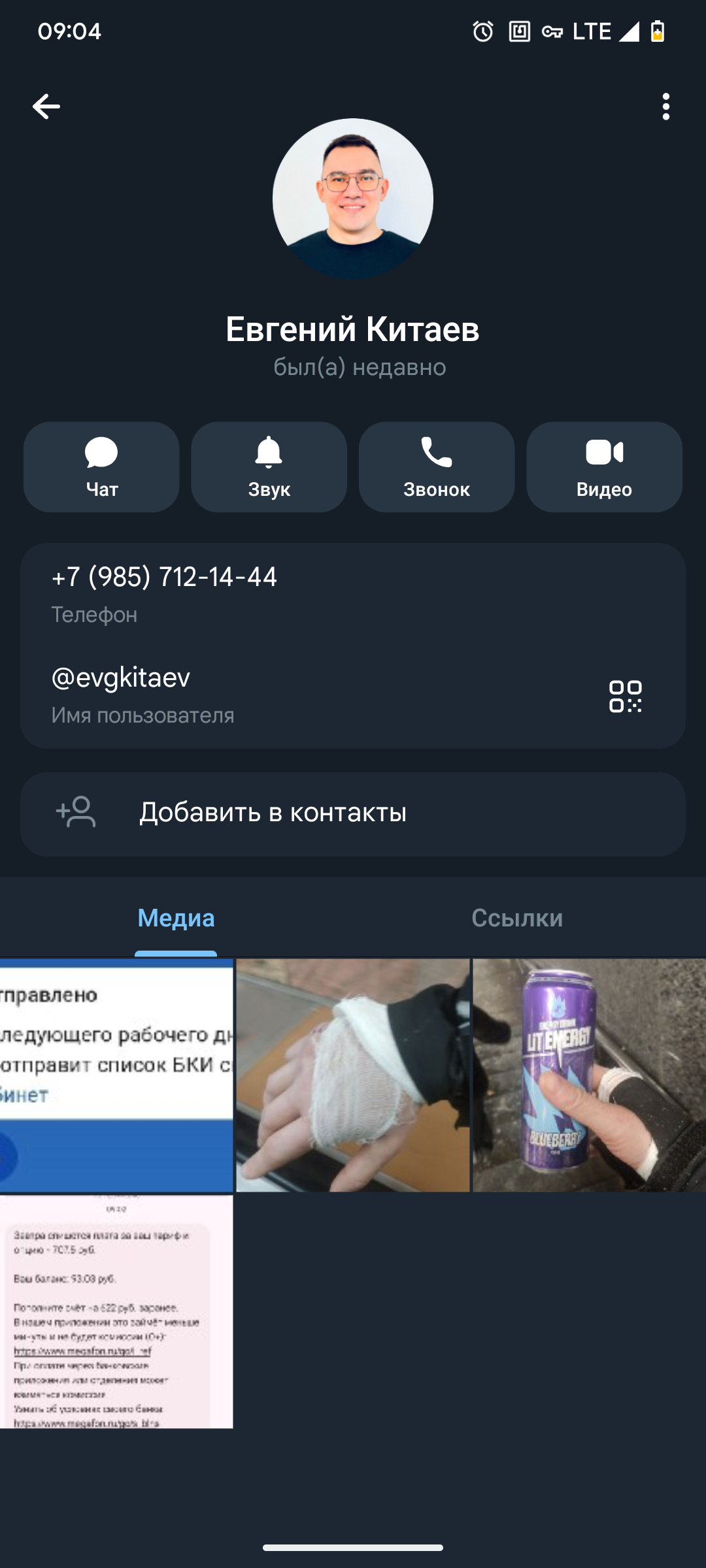The height and width of the screenshot is (1568, 706).
Task: Switch to the Ссылки tab
Action: click(x=516, y=918)
